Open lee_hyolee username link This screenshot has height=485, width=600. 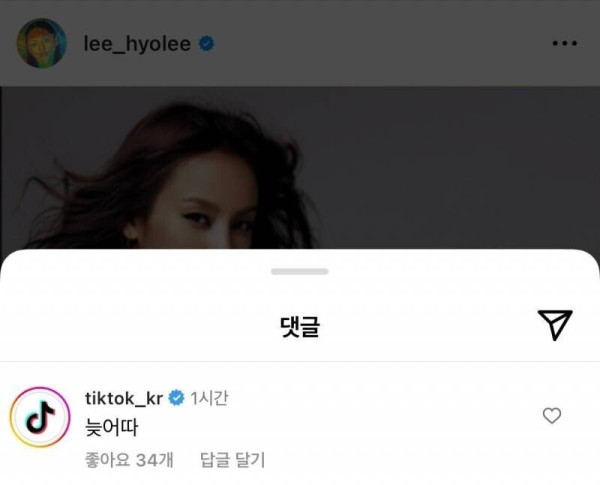138,44
